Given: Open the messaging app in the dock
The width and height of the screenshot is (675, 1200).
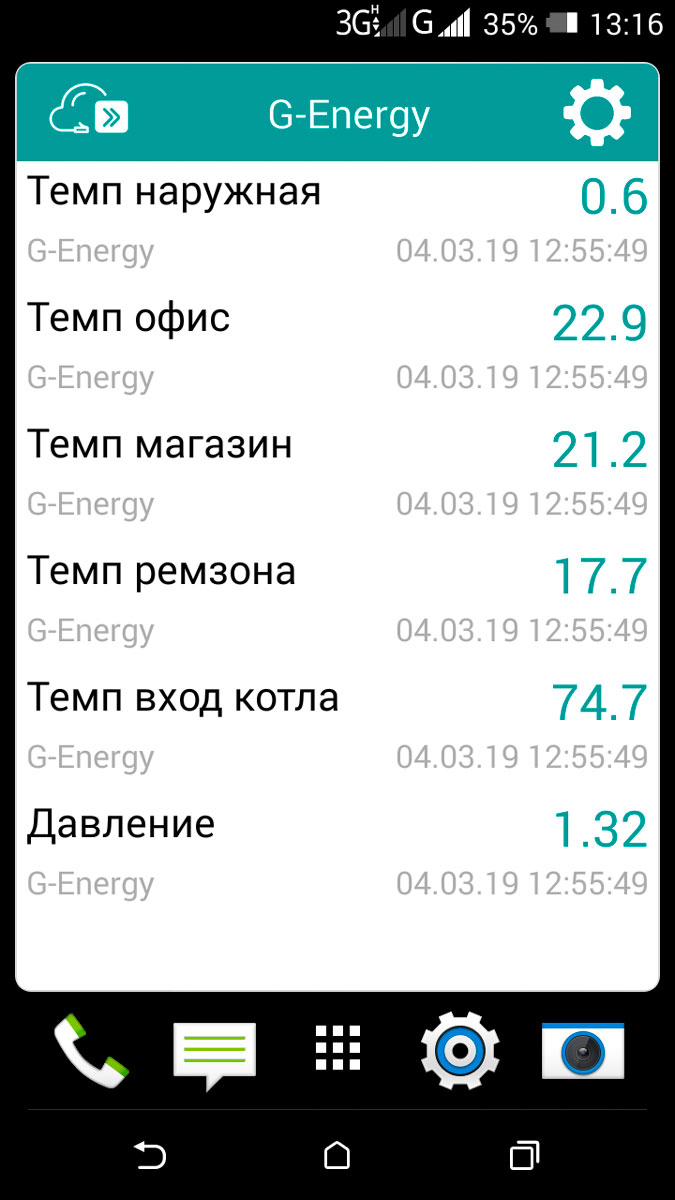Looking at the screenshot, I should (x=214, y=1053).
